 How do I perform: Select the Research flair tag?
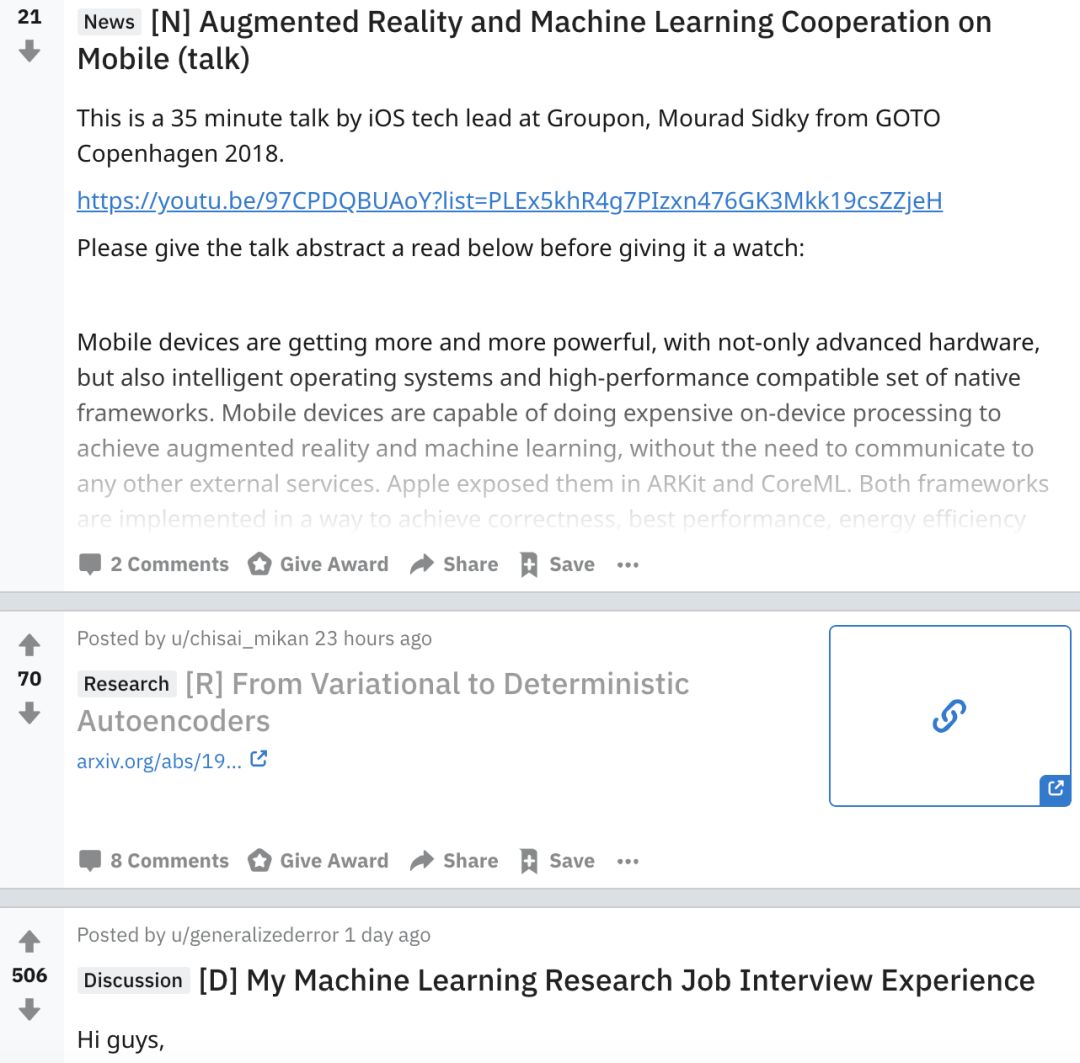pos(126,684)
